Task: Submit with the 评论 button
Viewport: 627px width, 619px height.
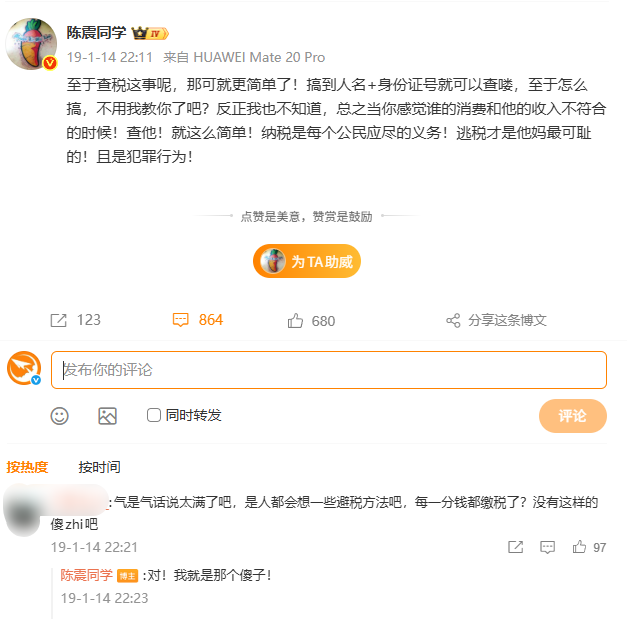Action: 572,416
